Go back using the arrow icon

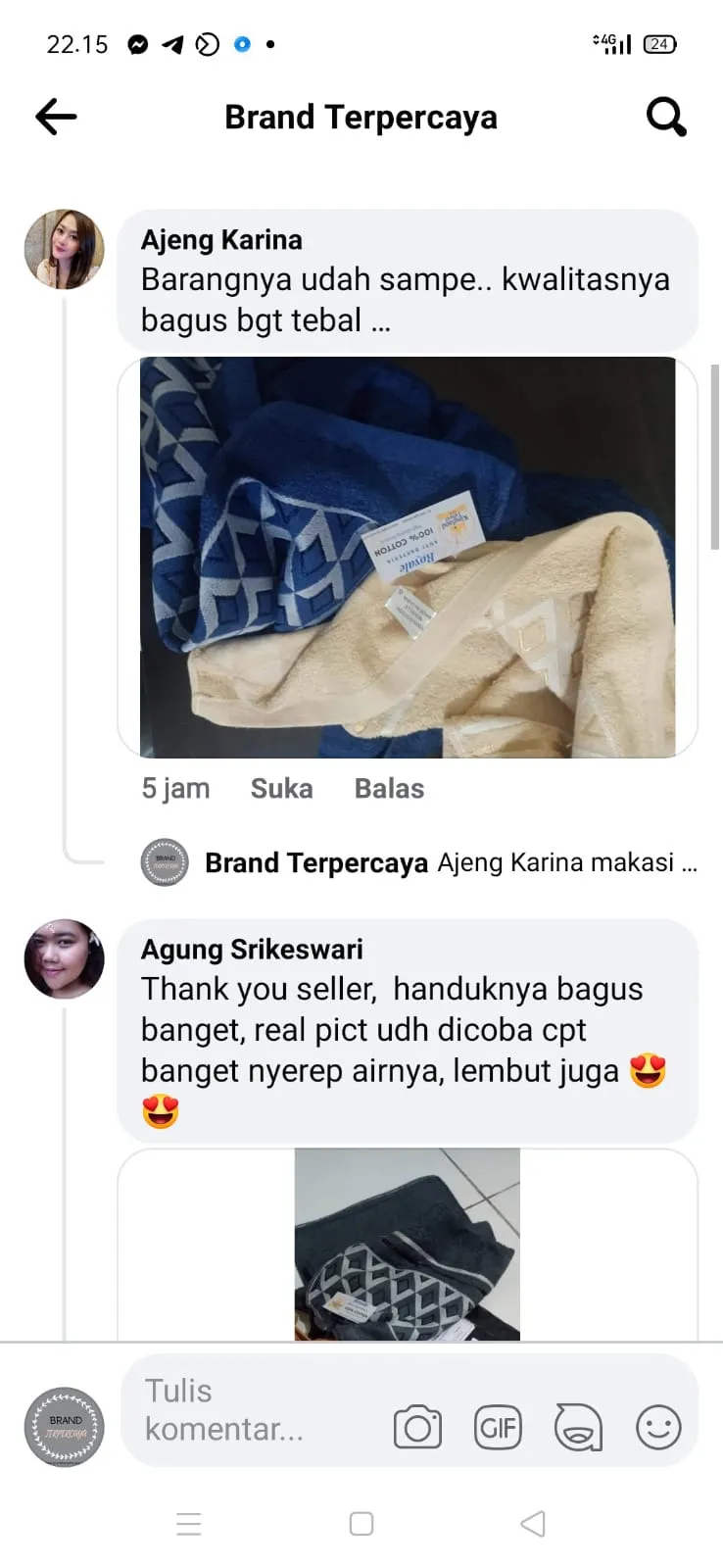(x=56, y=118)
